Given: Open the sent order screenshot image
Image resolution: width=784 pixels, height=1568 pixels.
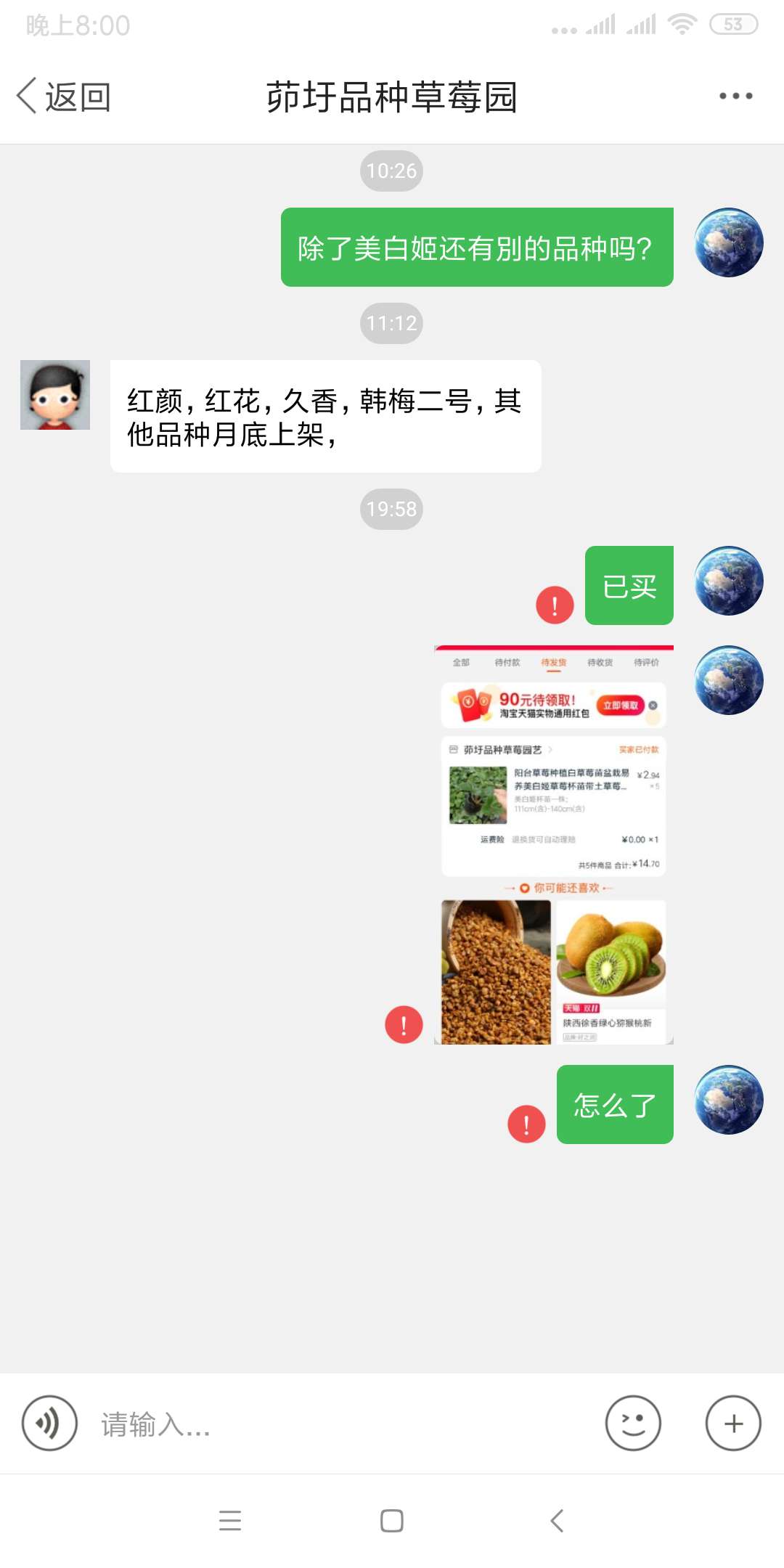Looking at the screenshot, I should click(554, 844).
